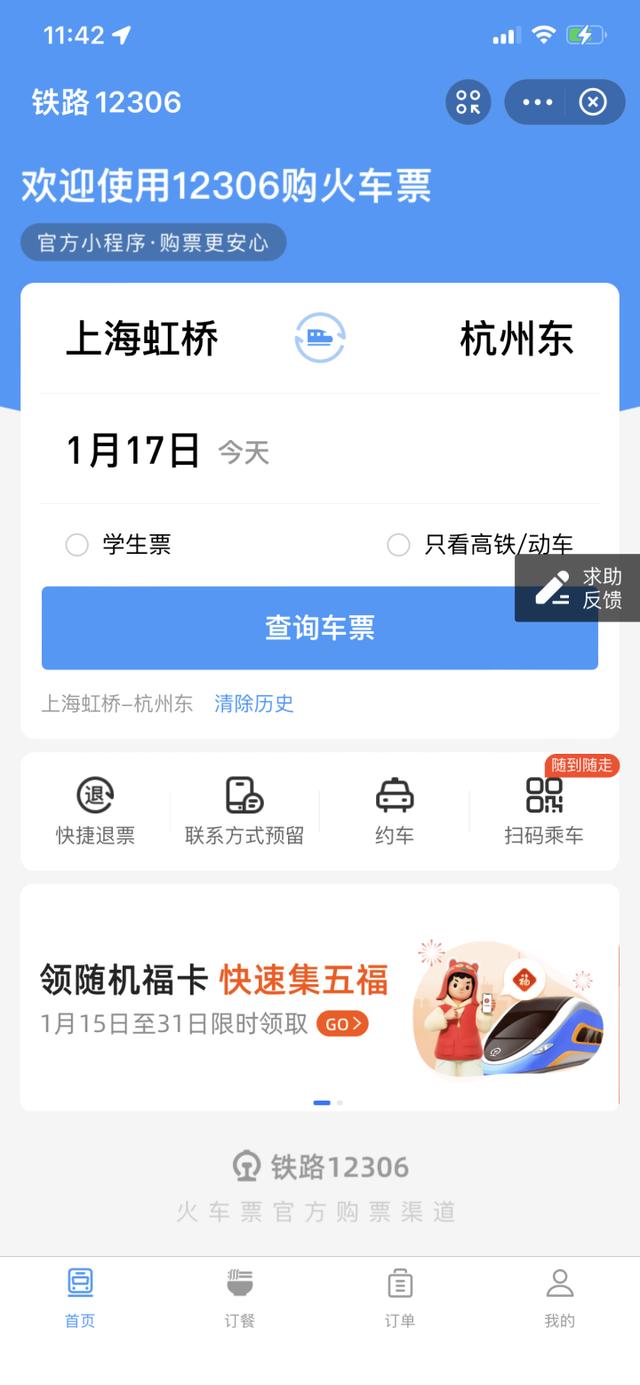Screen dimensions: 640x1385
Task: Open 快捷退票 quick refund
Action: pyautogui.click(x=95, y=811)
